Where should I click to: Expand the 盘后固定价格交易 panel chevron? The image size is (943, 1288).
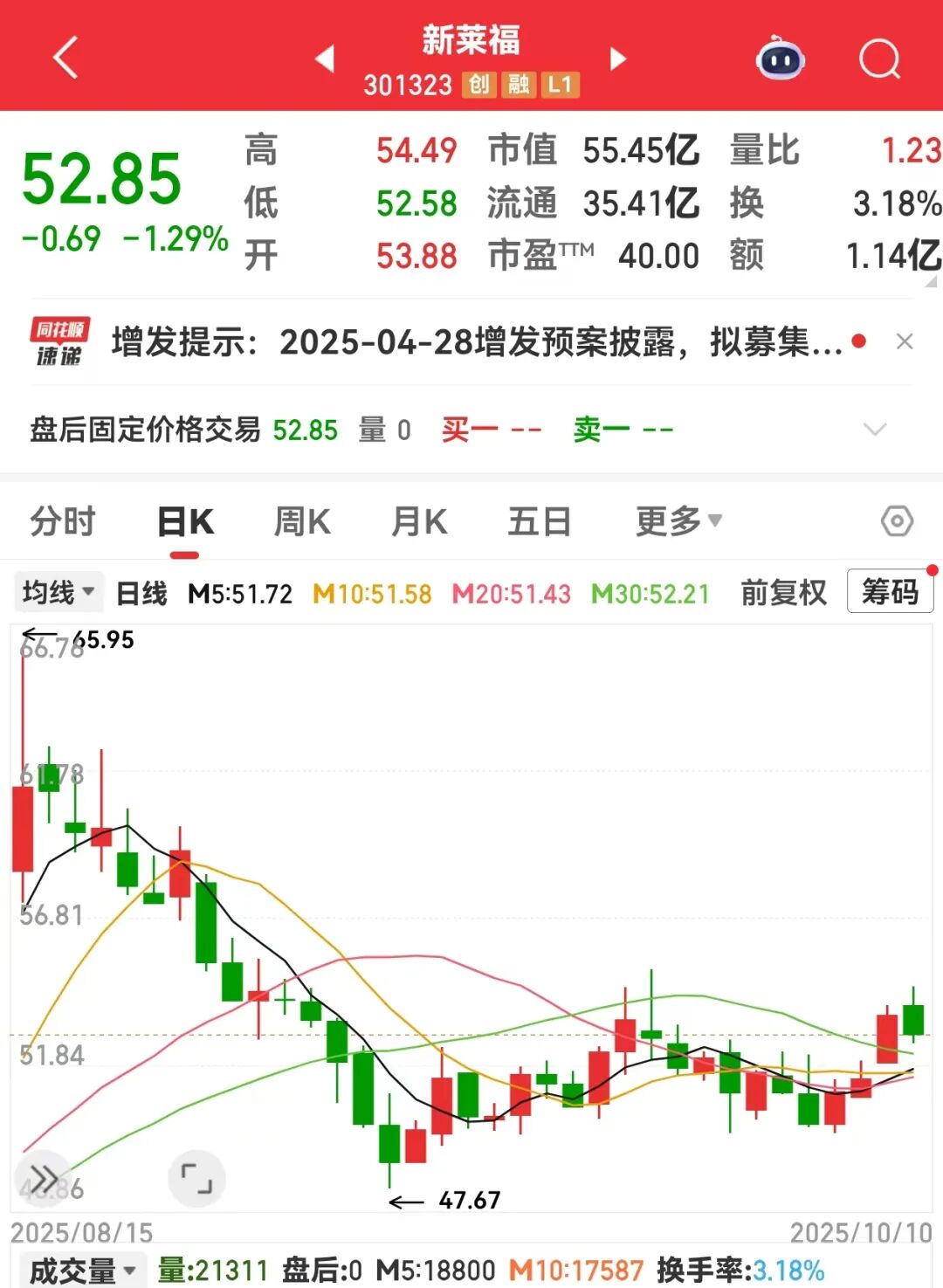pos(876,429)
